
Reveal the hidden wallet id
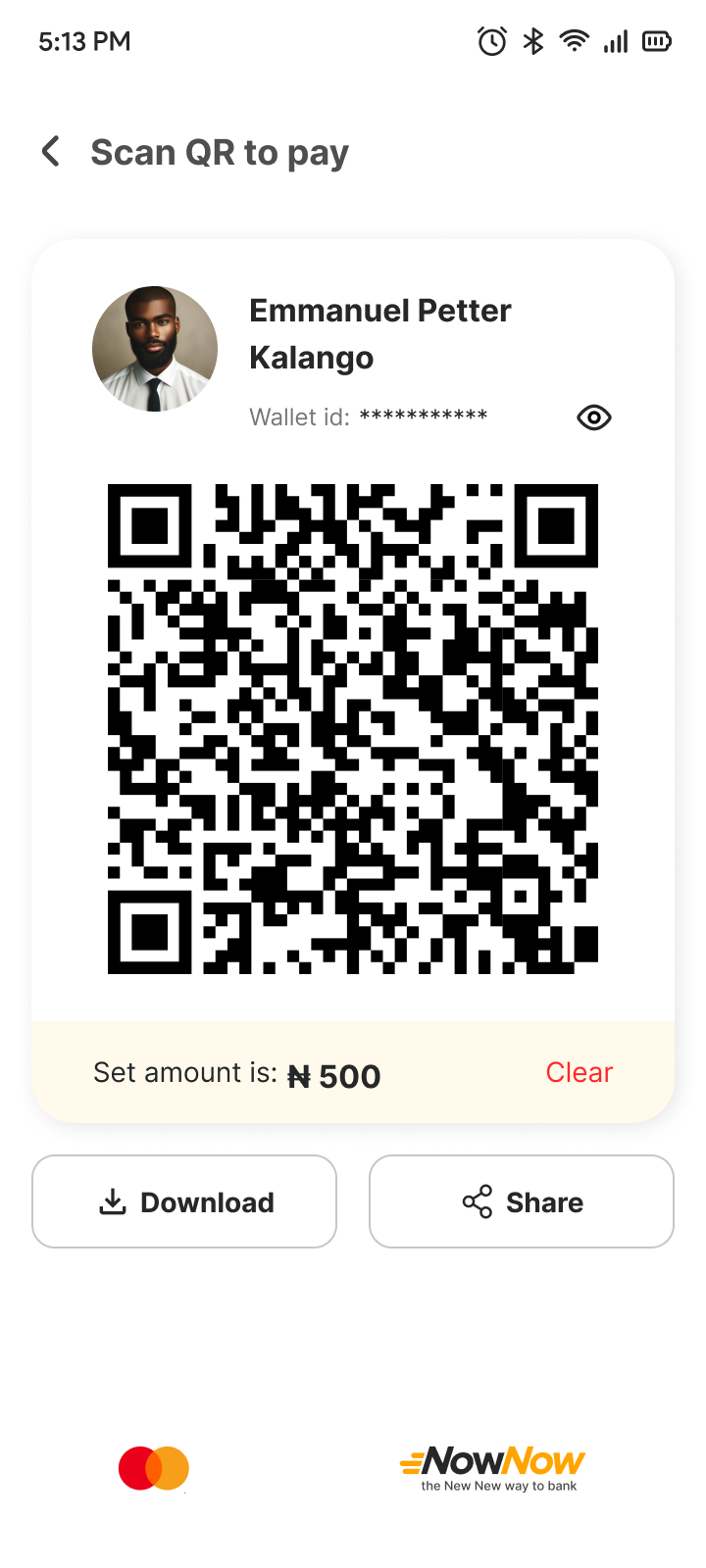pos(593,417)
